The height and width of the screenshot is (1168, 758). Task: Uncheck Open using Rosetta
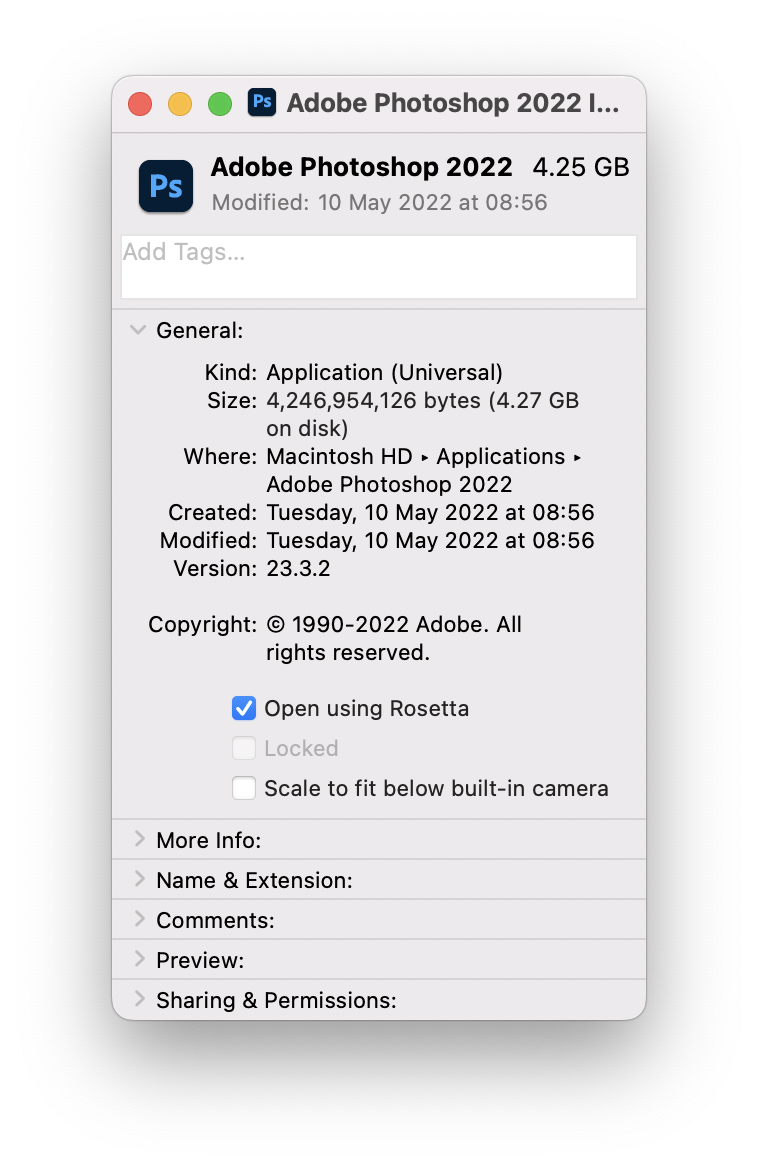[x=244, y=709]
